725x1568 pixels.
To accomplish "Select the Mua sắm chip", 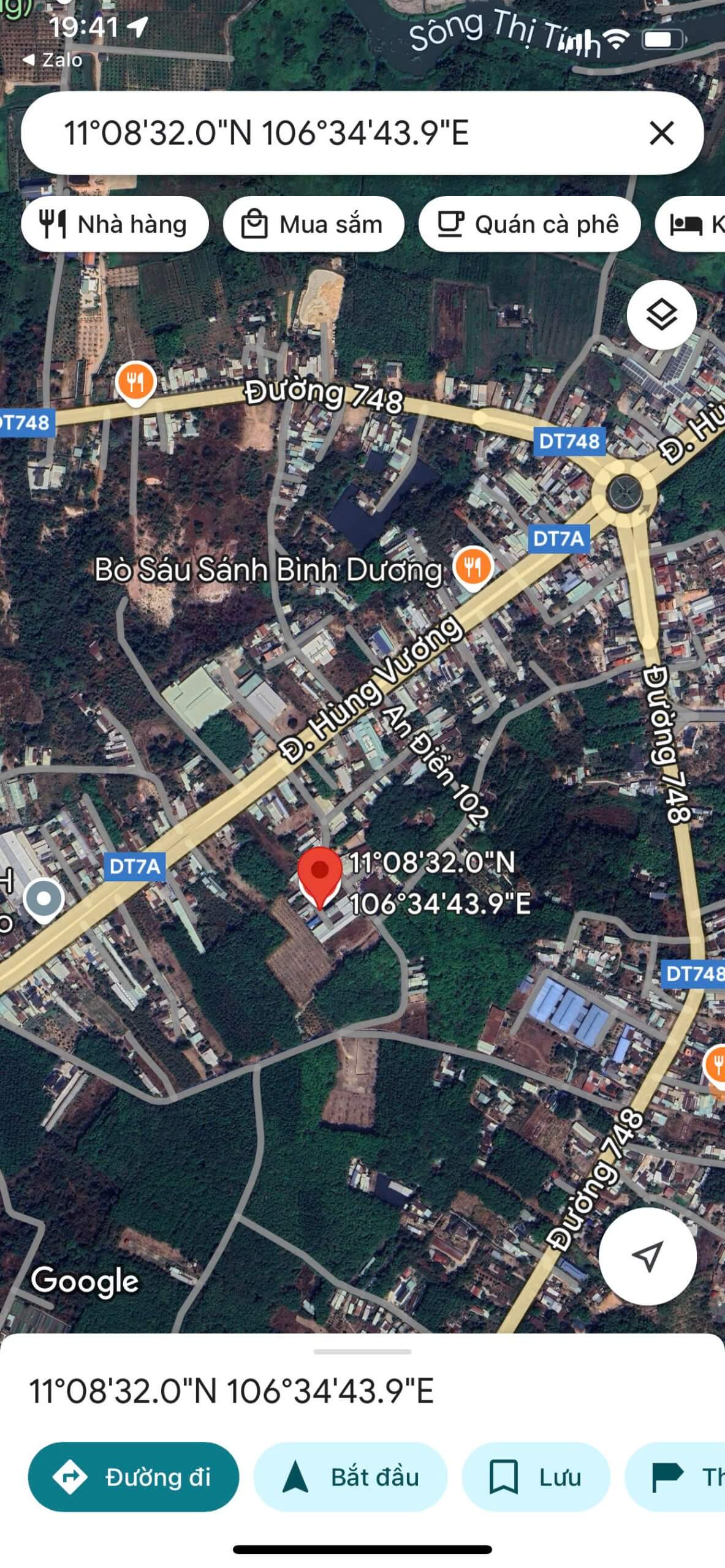I will click(313, 224).
